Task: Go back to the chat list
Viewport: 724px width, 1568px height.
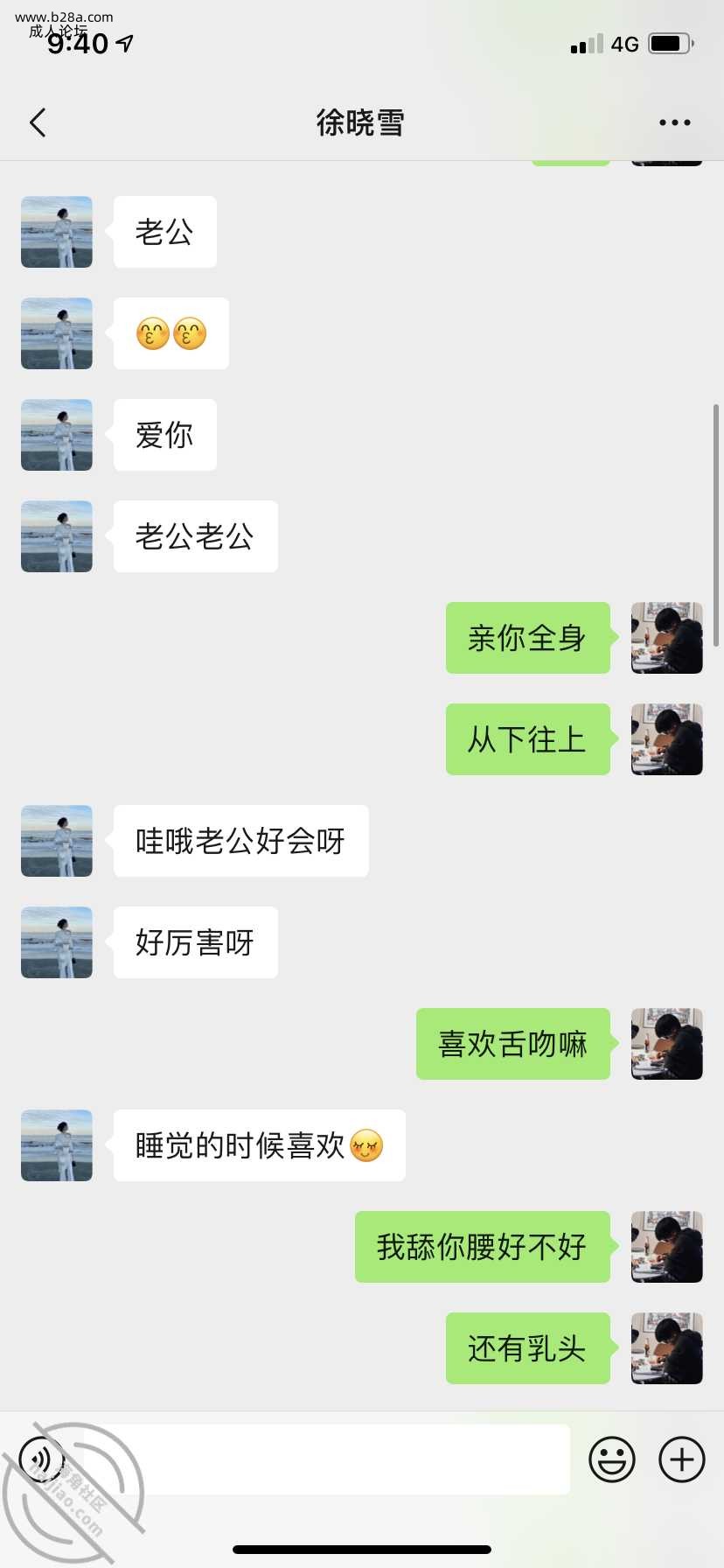Action: point(38,122)
